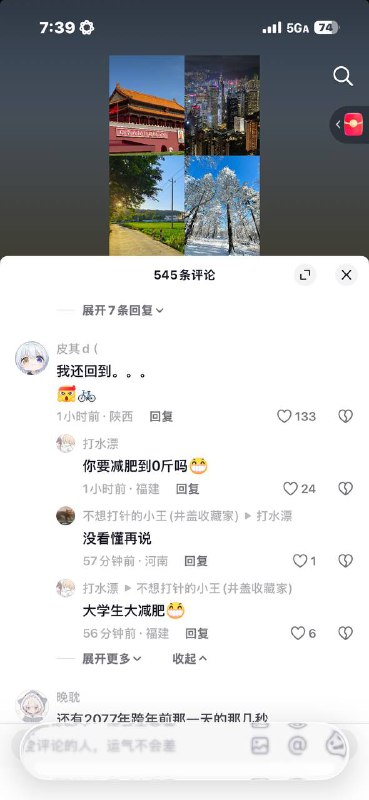Dislike 打水漂's comment 你要减肥到0斤吗
This screenshot has height=800, width=369.
click(346, 489)
